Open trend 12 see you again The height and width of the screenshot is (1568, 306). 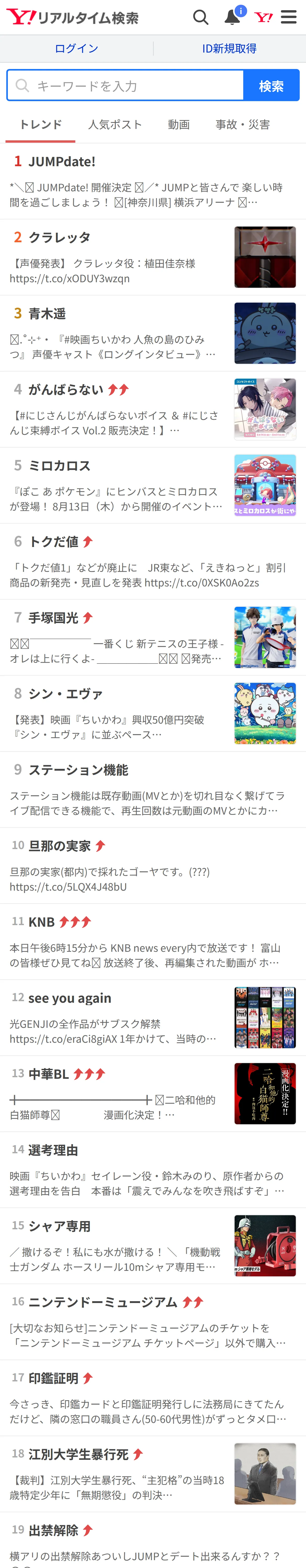[153, 1018]
